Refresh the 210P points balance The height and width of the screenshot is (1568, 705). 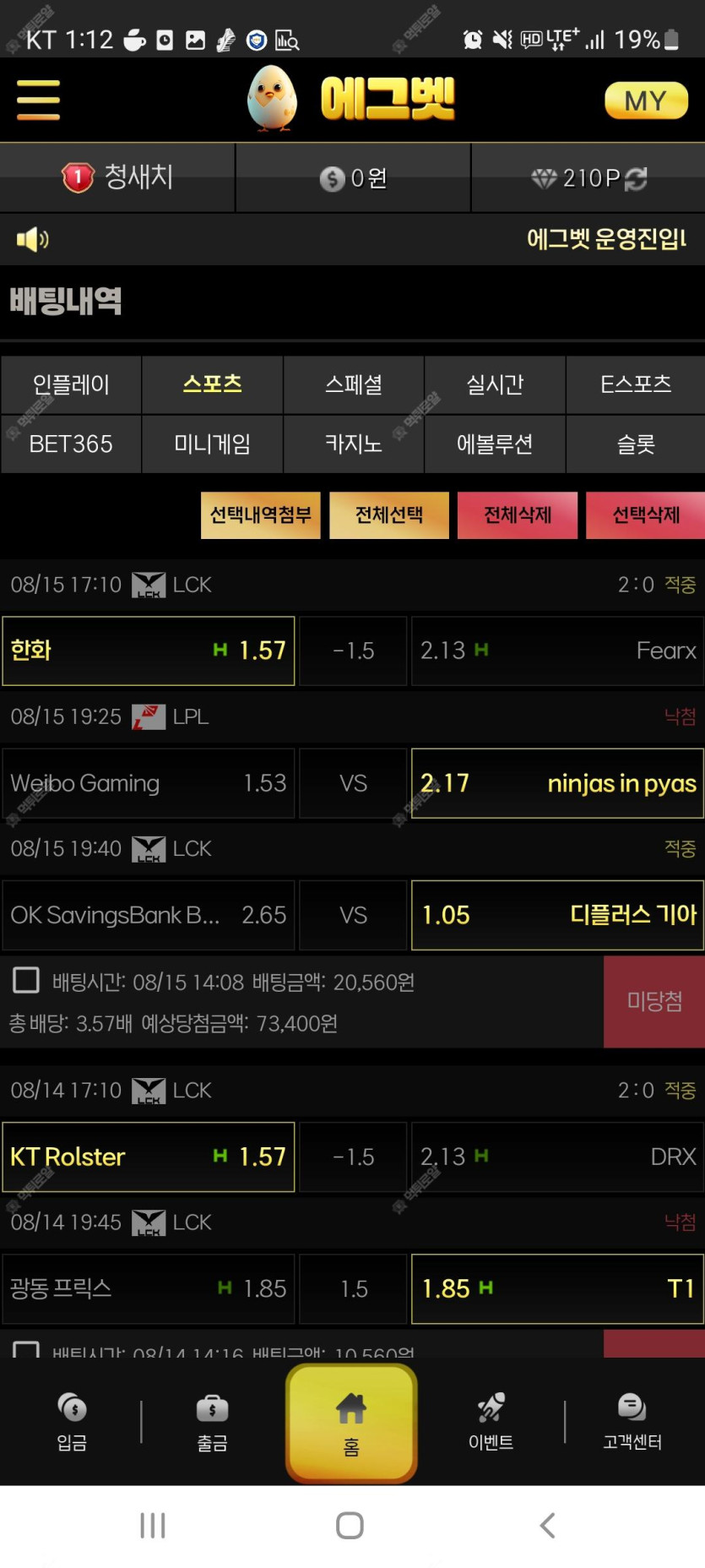[x=637, y=178]
